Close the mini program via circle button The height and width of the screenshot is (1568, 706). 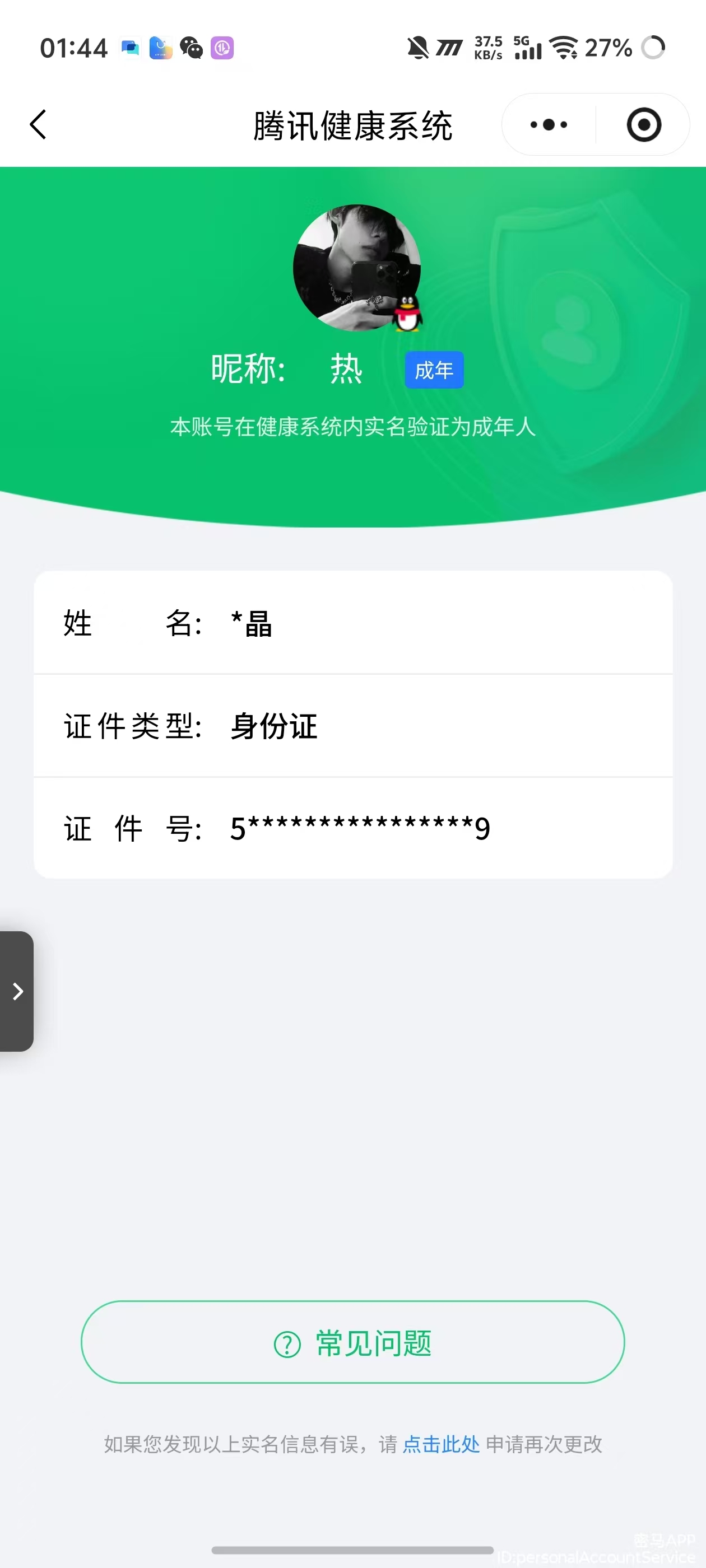[644, 124]
